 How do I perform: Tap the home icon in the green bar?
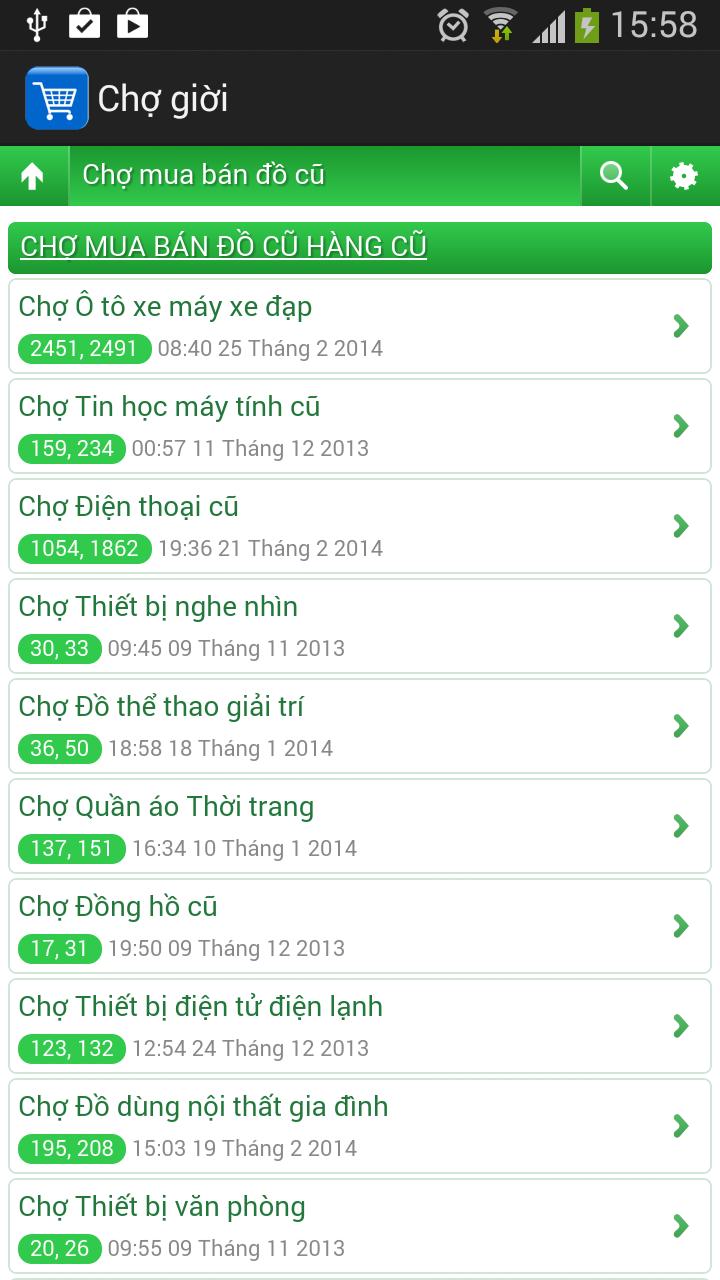click(34, 175)
